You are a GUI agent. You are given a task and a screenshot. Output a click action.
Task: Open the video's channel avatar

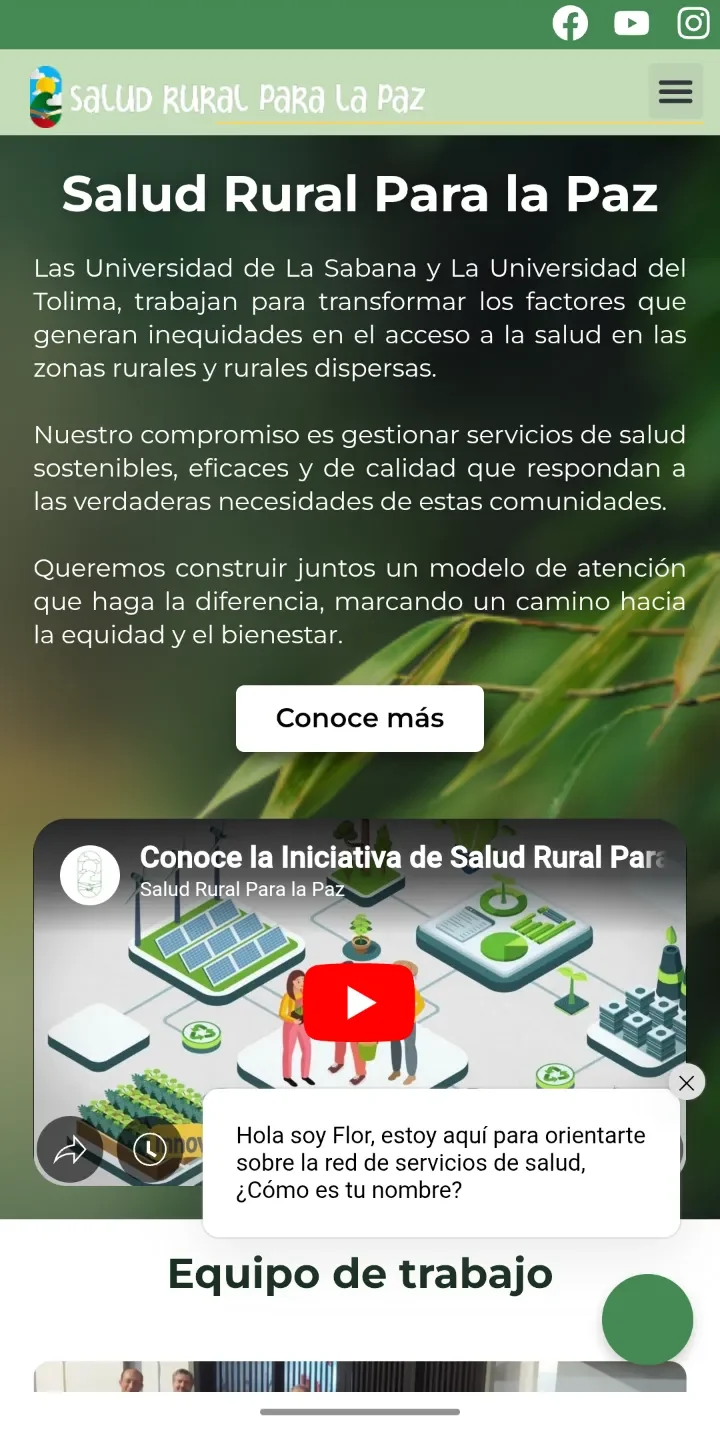[x=90, y=875]
